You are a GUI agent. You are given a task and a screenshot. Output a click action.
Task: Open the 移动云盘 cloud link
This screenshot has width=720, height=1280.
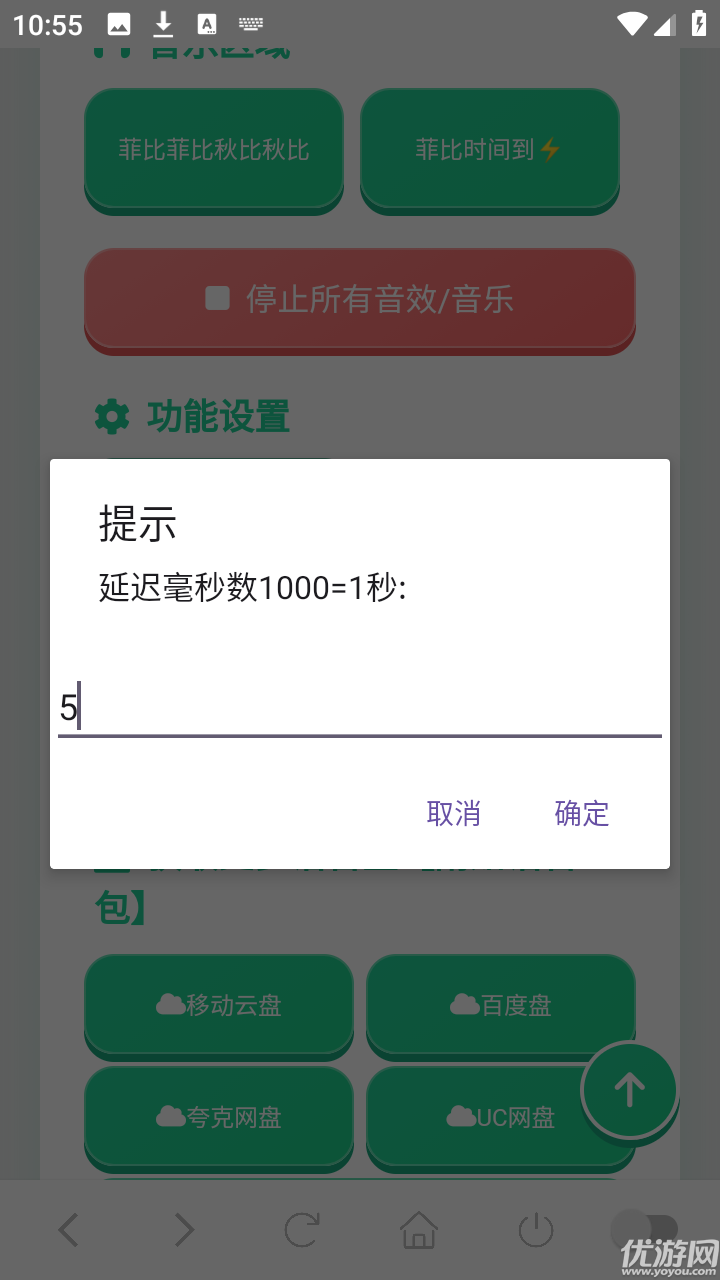click(218, 1005)
